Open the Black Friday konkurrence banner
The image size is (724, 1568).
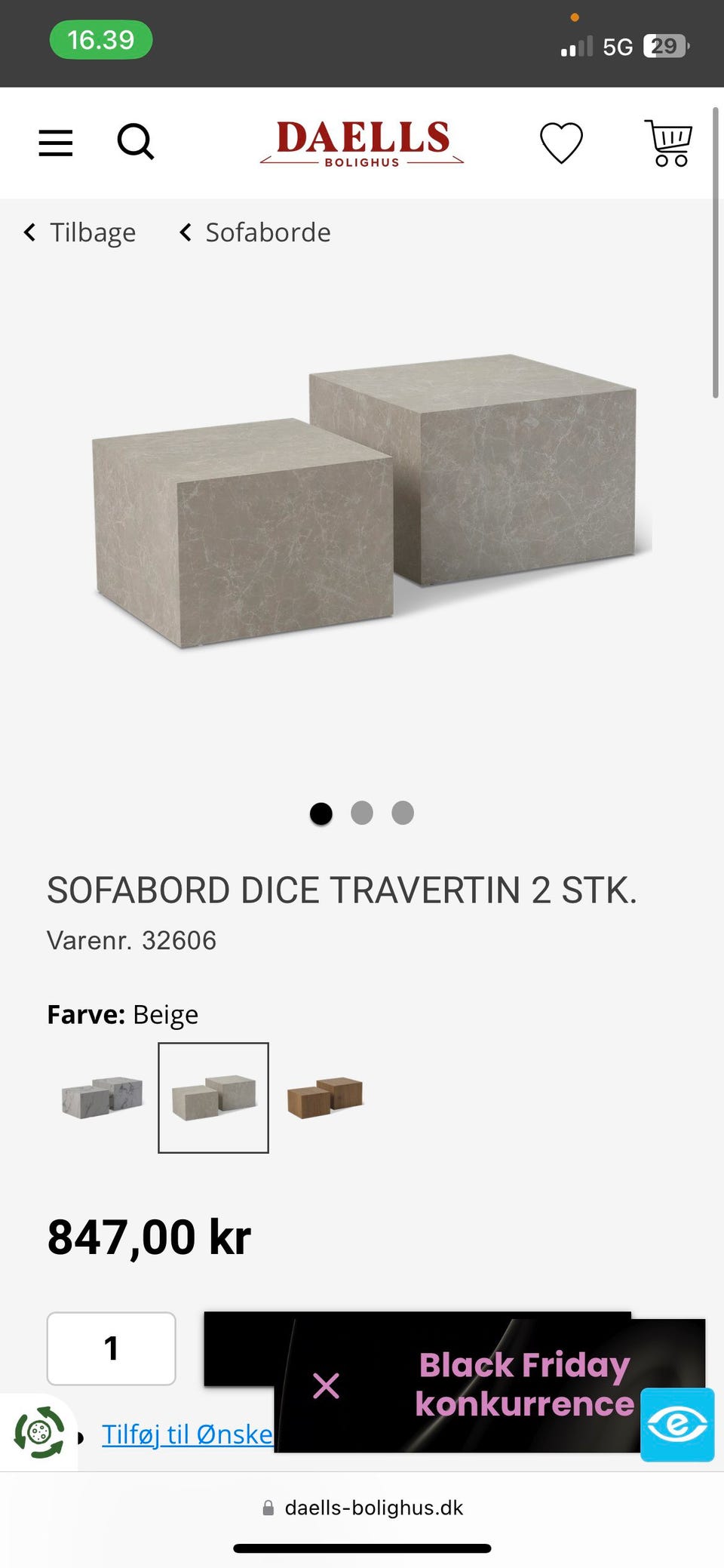point(524,1385)
